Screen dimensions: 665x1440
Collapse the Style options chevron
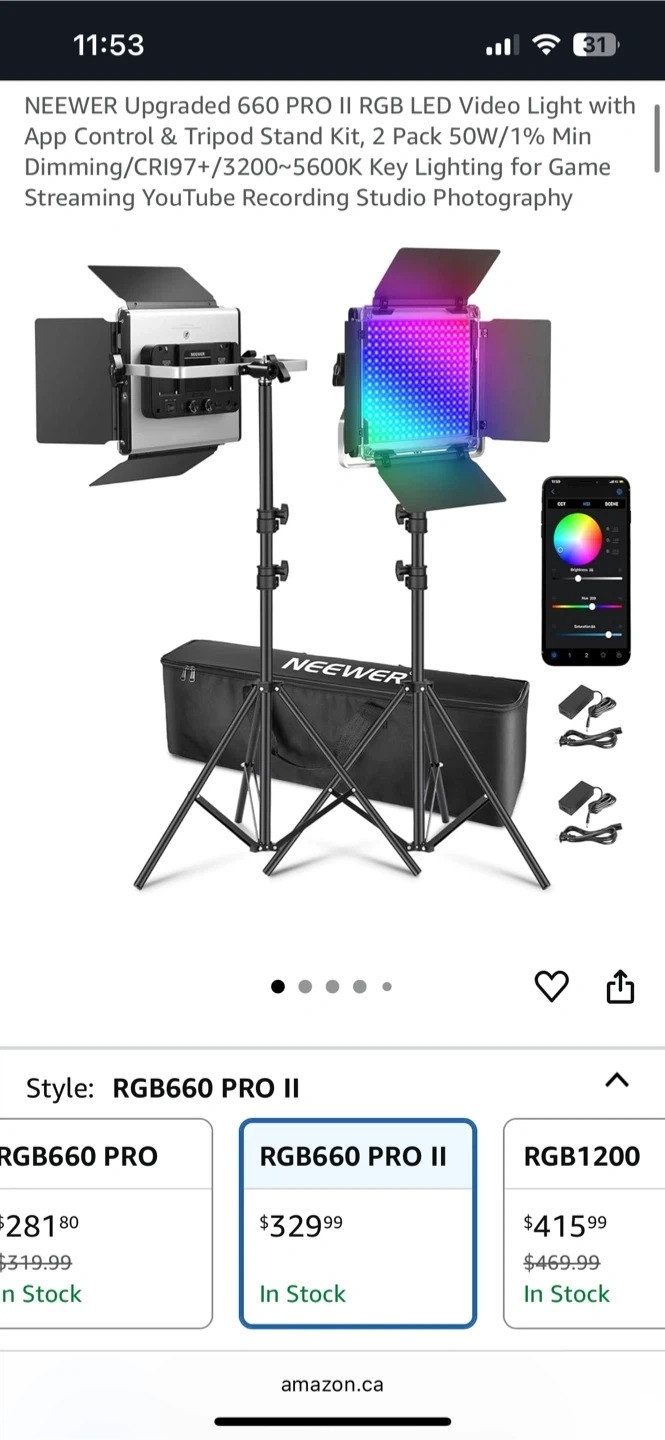click(x=617, y=1080)
